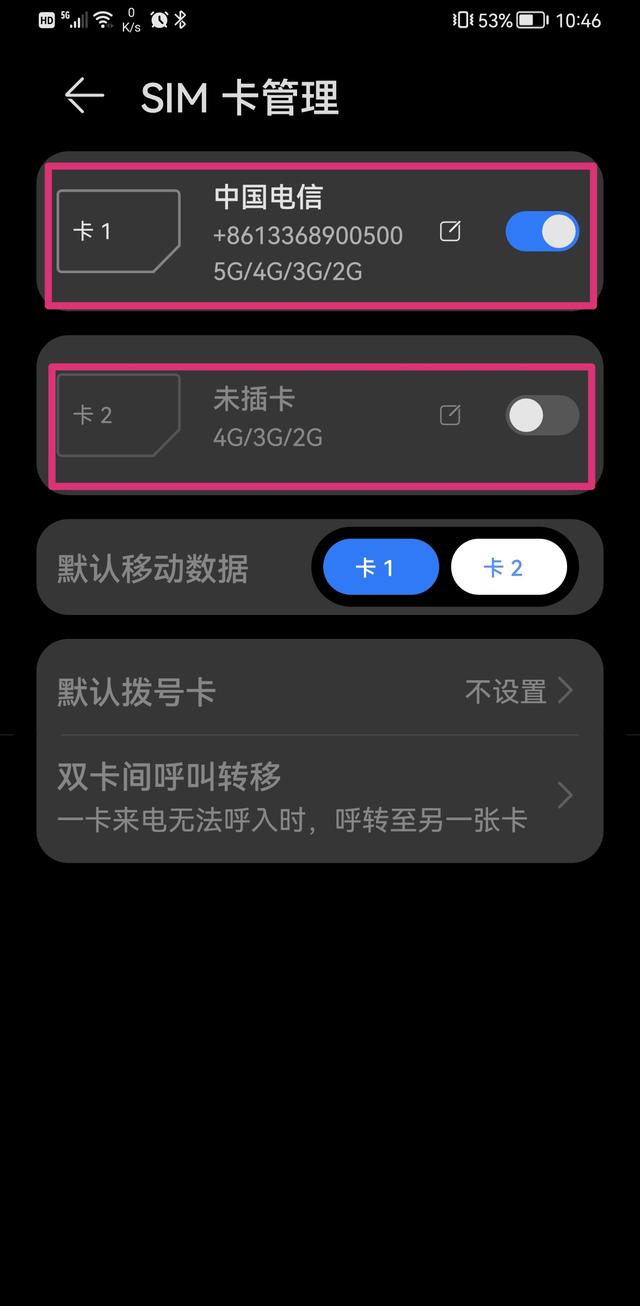
Task: Select 卡 1 for 默认移动数据
Action: pos(381,568)
